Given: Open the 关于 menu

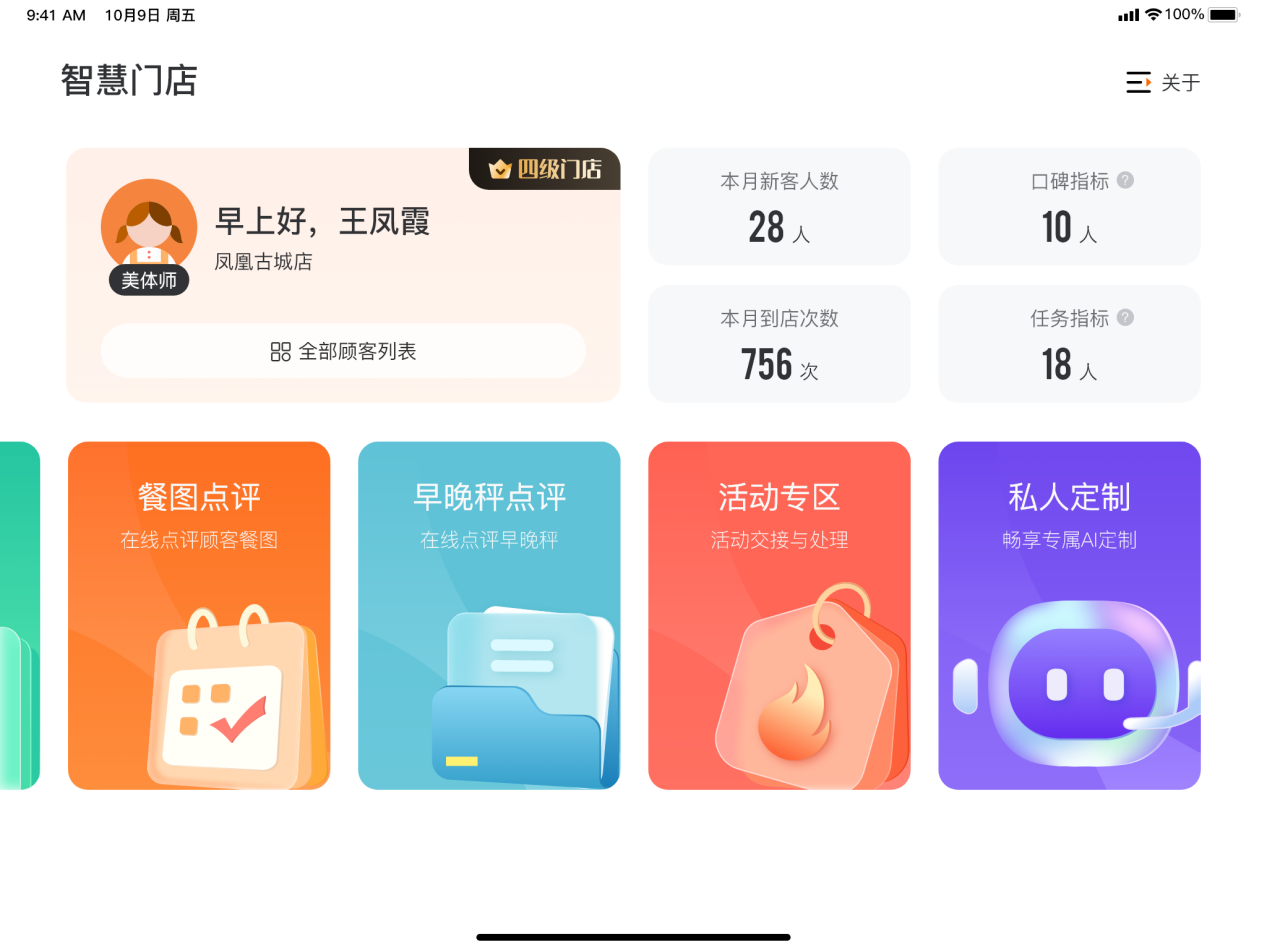Looking at the screenshot, I should pyautogui.click(x=1163, y=82).
